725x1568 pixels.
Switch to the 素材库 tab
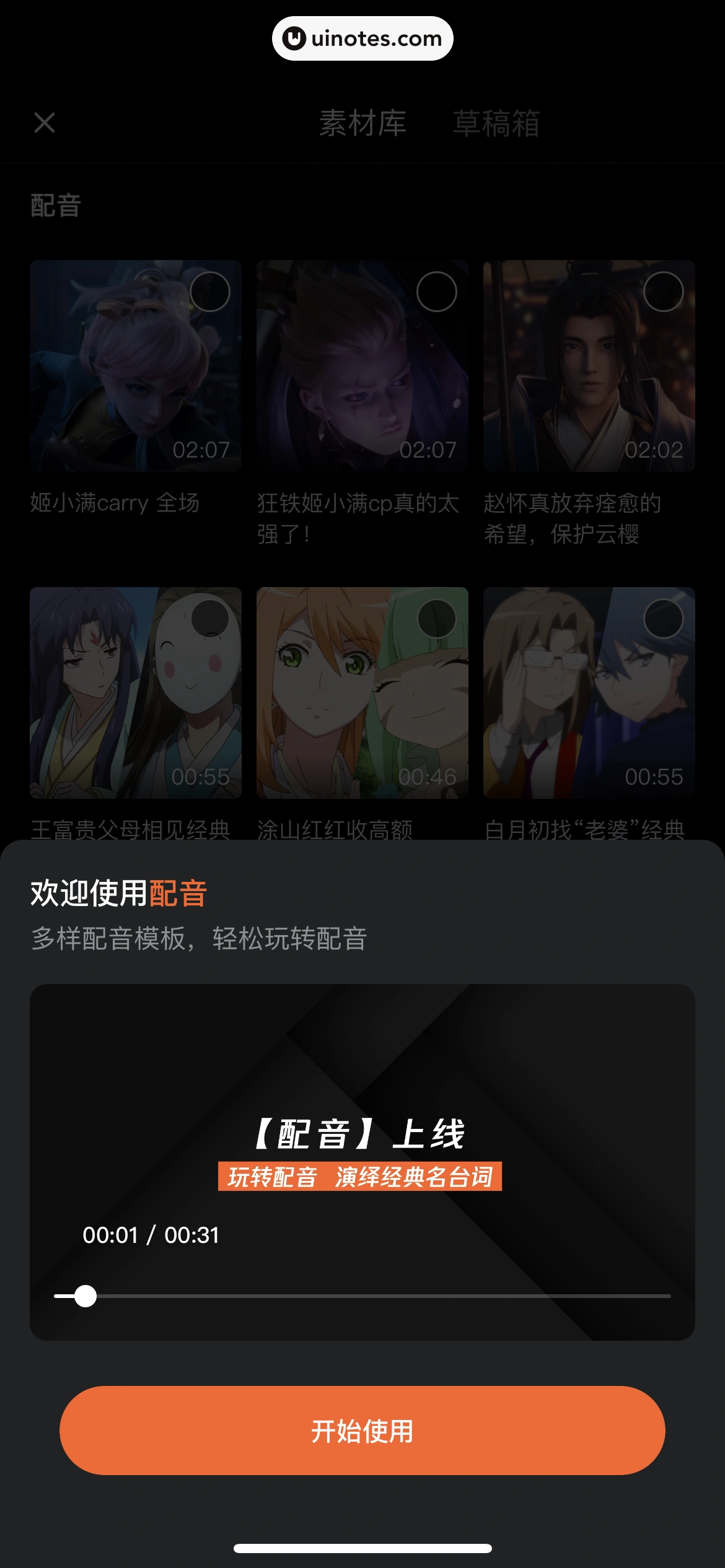pyautogui.click(x=362, y=124)
